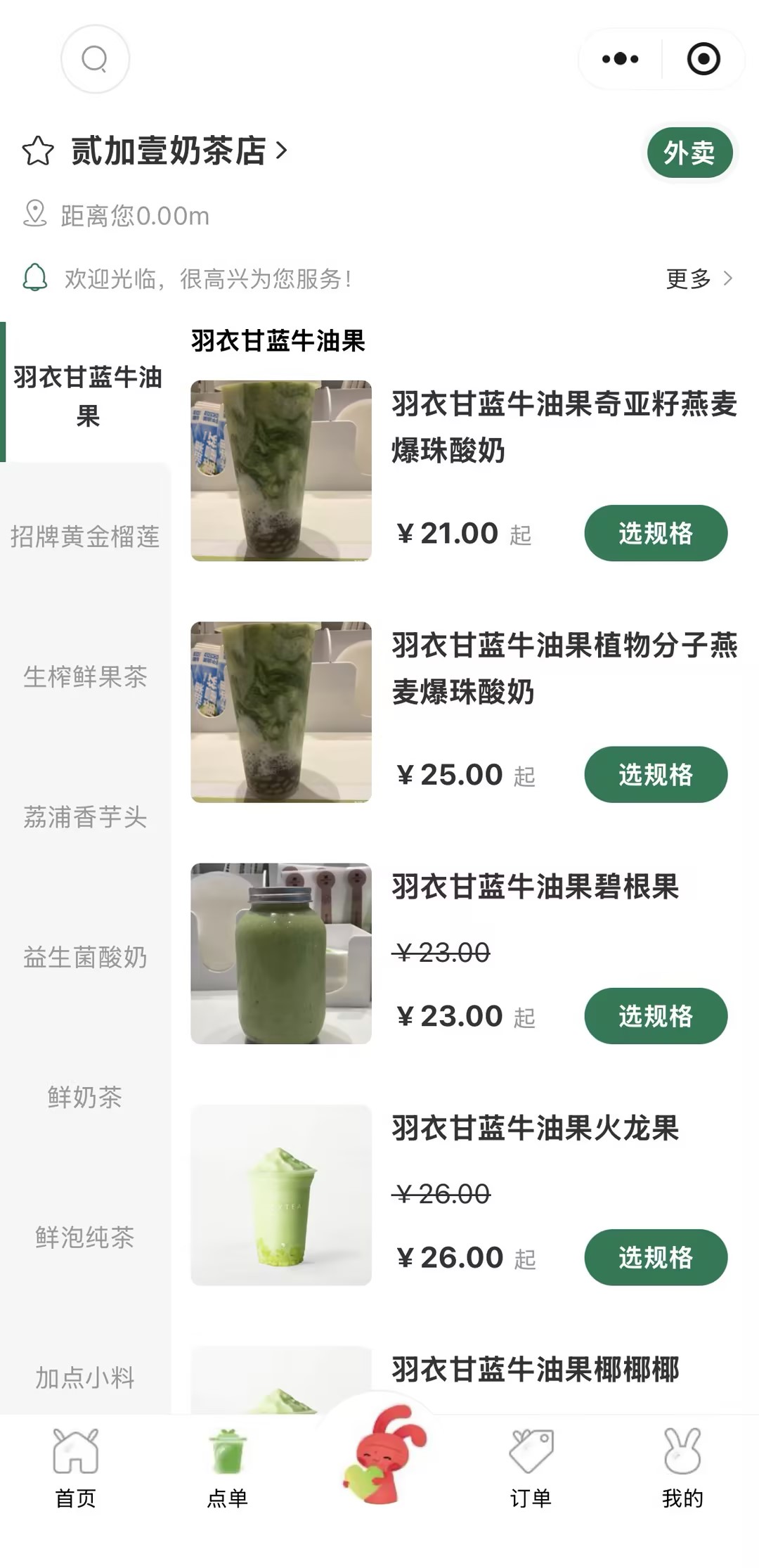
Task: Jump to the 荔浦香芋头 category
Action: pyautogui.click(x=85, y=817)
